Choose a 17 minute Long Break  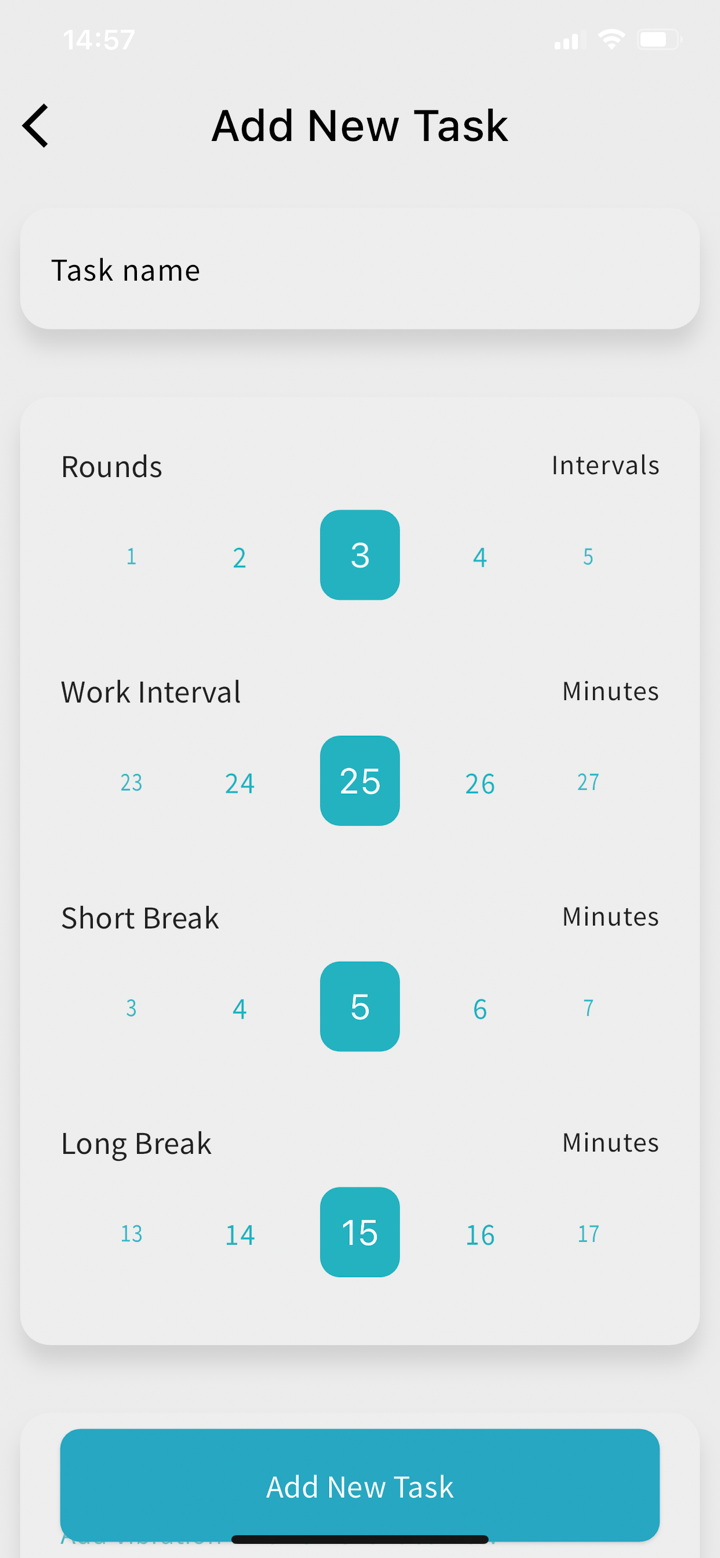pos(588,1234)
